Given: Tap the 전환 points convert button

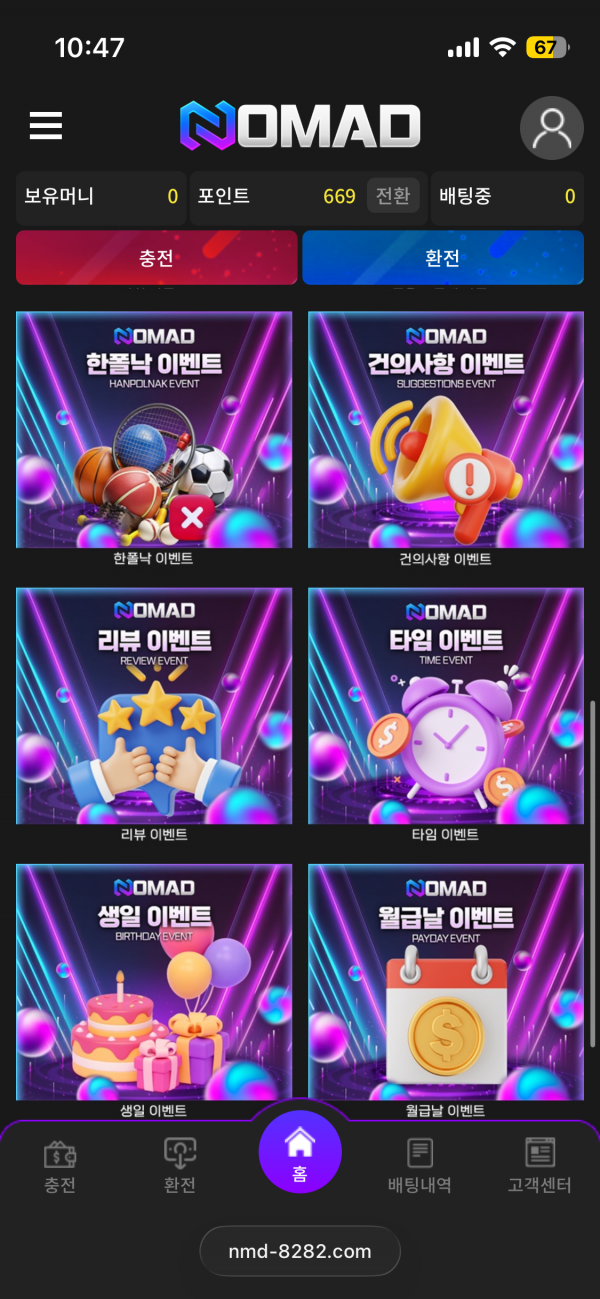Looking at the screenshot, I should (x=393, y=196).
